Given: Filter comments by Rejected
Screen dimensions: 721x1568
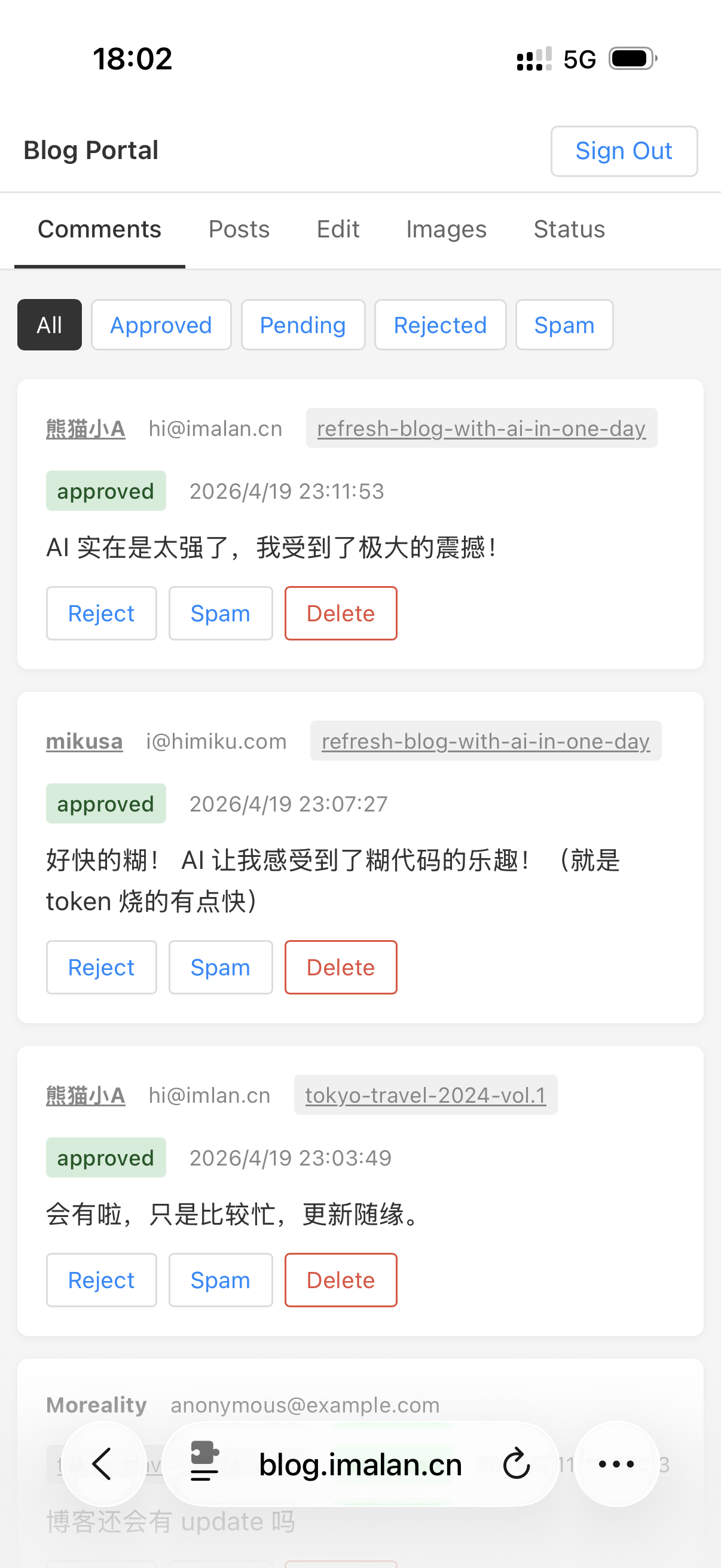Looking at the screenshot, I should point(440,325).
